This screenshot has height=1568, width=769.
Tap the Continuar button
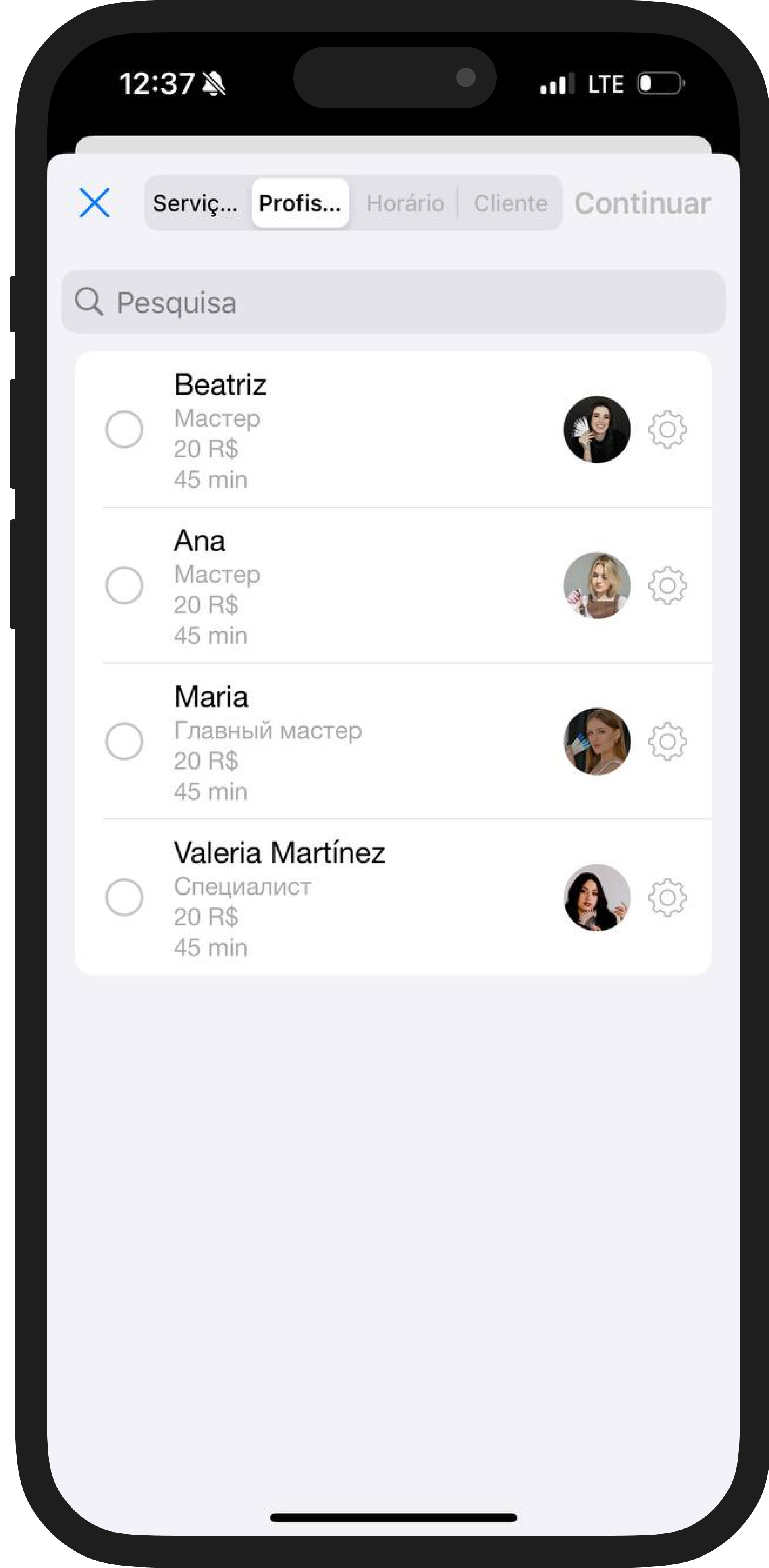click(642, 203)
